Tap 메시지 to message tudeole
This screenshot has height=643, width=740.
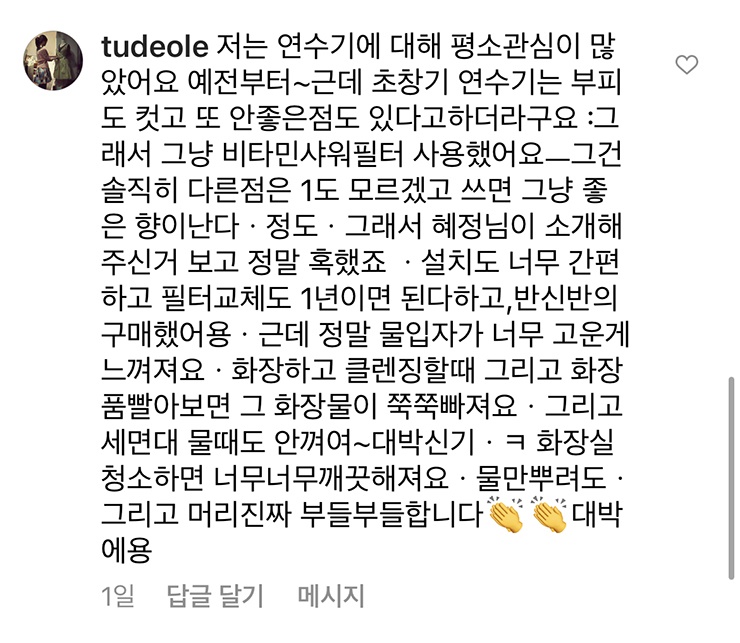tap(331, 597)
